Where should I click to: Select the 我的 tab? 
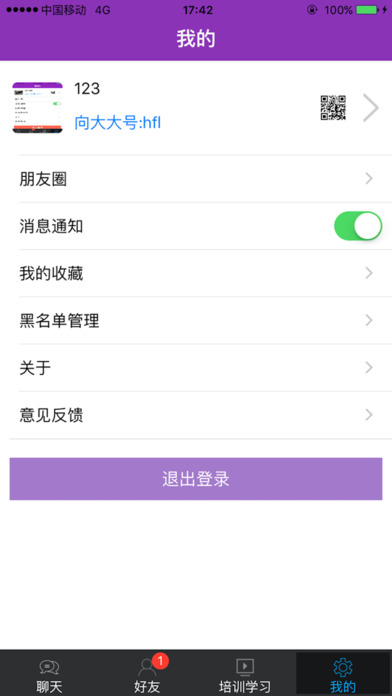tap(343, 673)
